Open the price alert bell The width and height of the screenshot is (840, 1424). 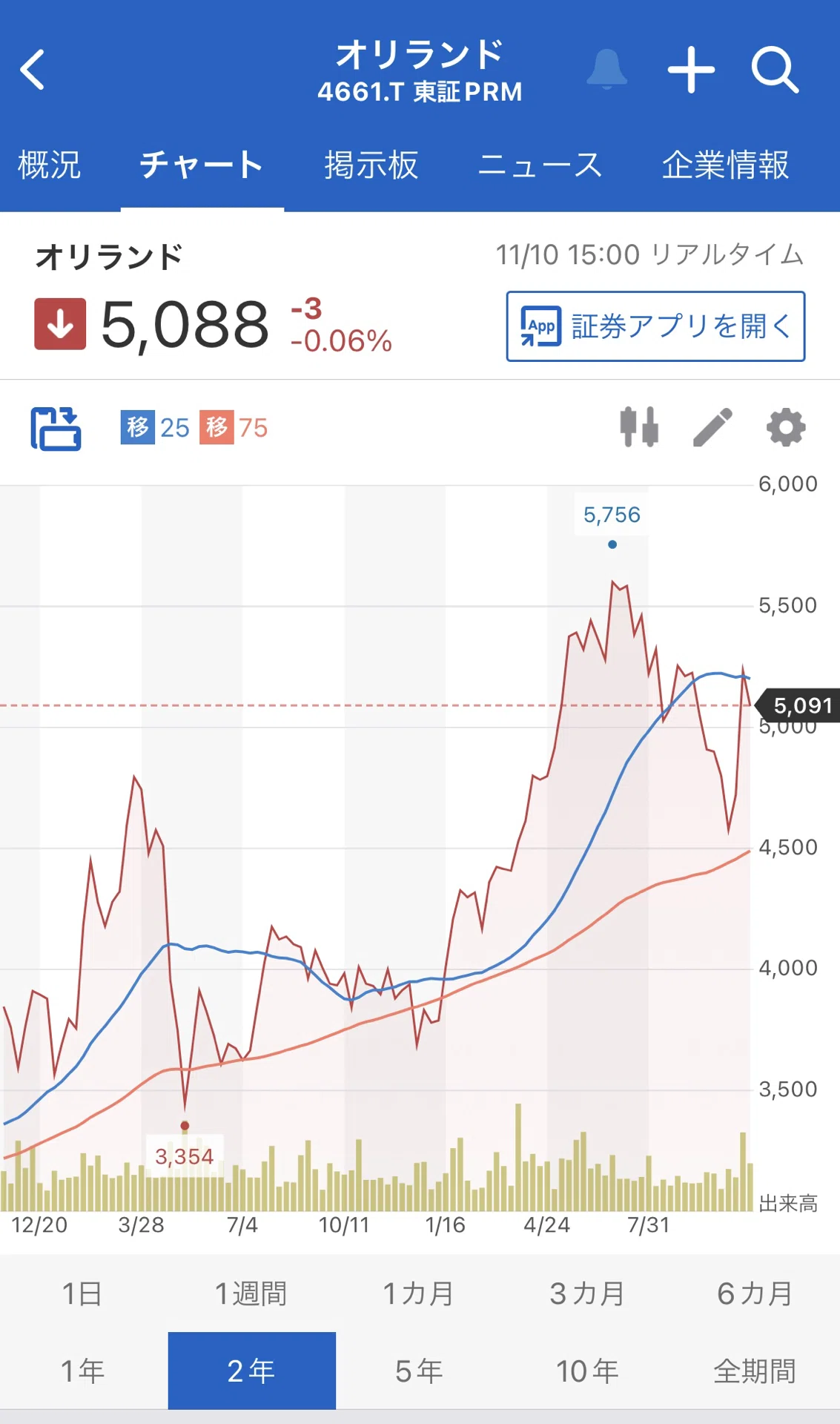tap(606, 70)
